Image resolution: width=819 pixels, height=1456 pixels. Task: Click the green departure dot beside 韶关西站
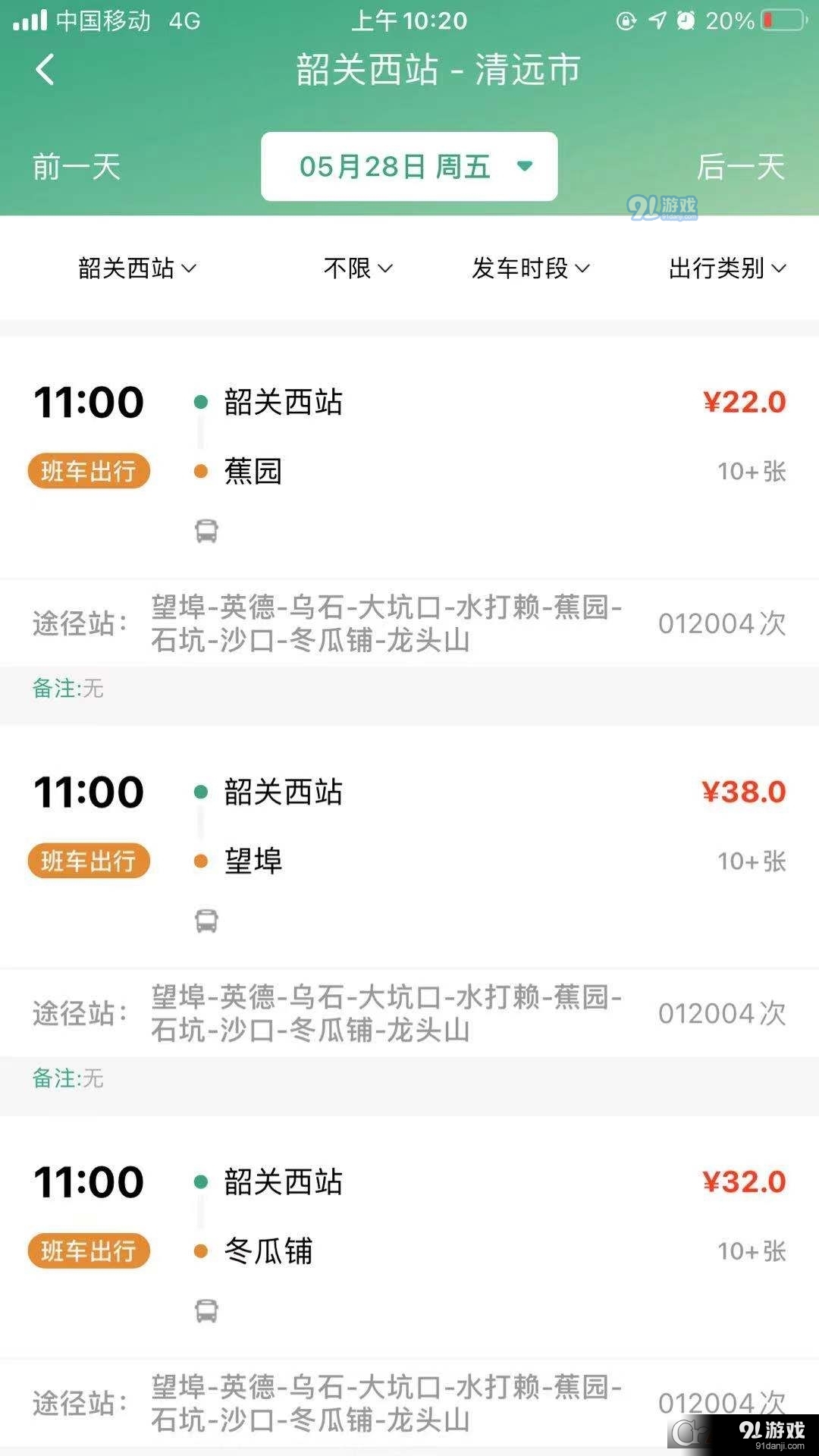[x=200, y=403]
